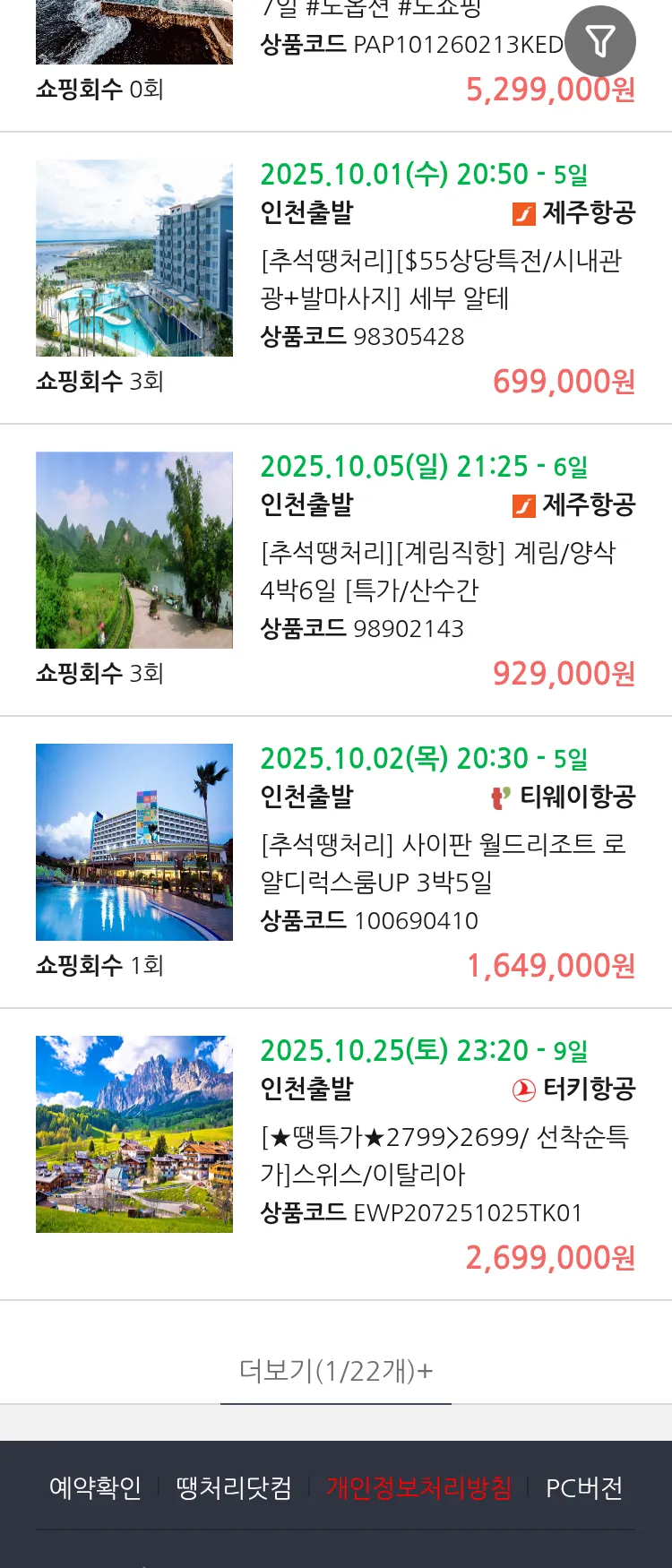Read the 개인정보처리방침 policy
Image resolution: width=672 pixels, height=1568 pixels.
click(418, 1487)
